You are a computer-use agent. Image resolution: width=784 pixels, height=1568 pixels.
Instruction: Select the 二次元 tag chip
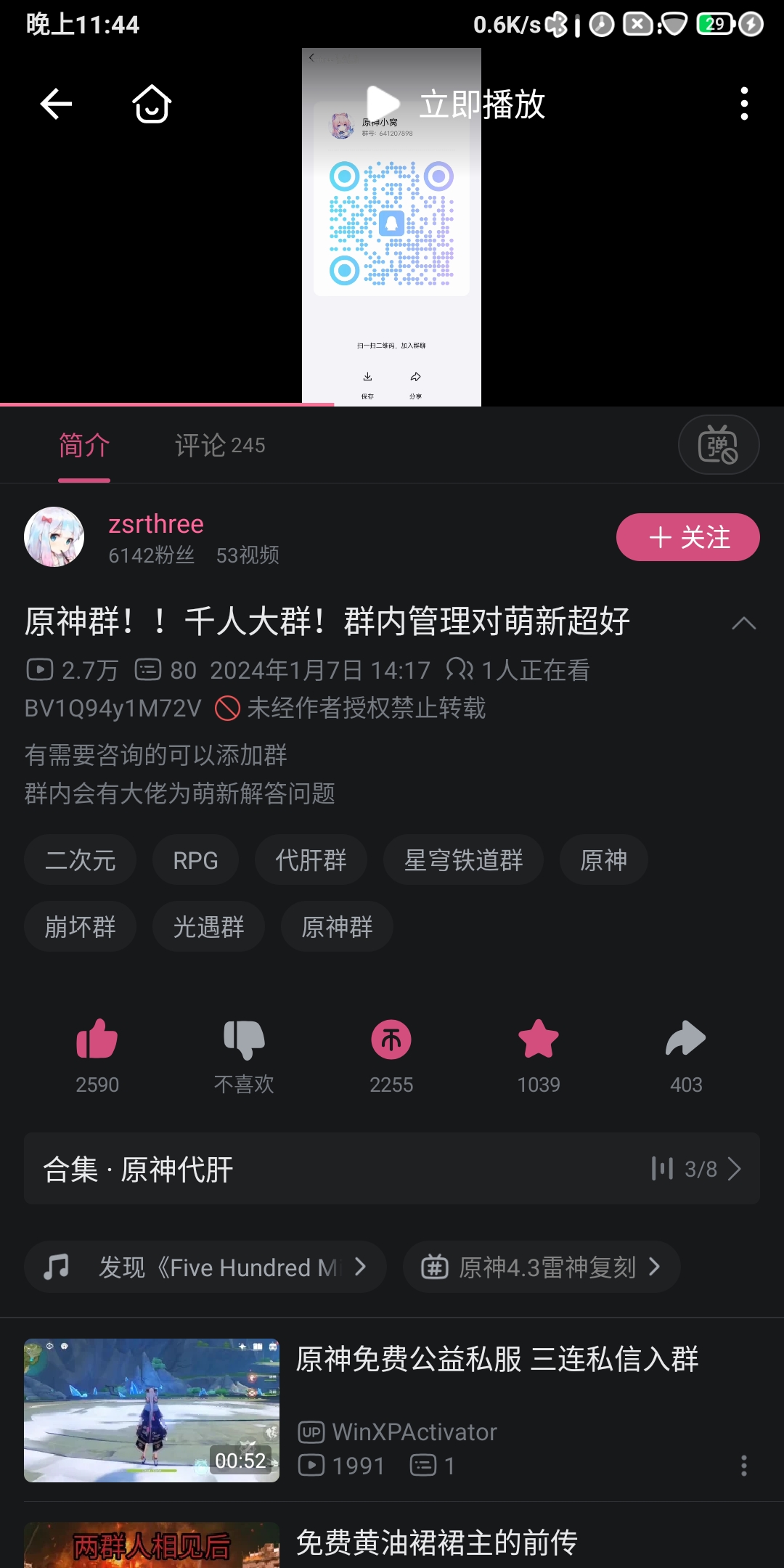click(80, 860)
